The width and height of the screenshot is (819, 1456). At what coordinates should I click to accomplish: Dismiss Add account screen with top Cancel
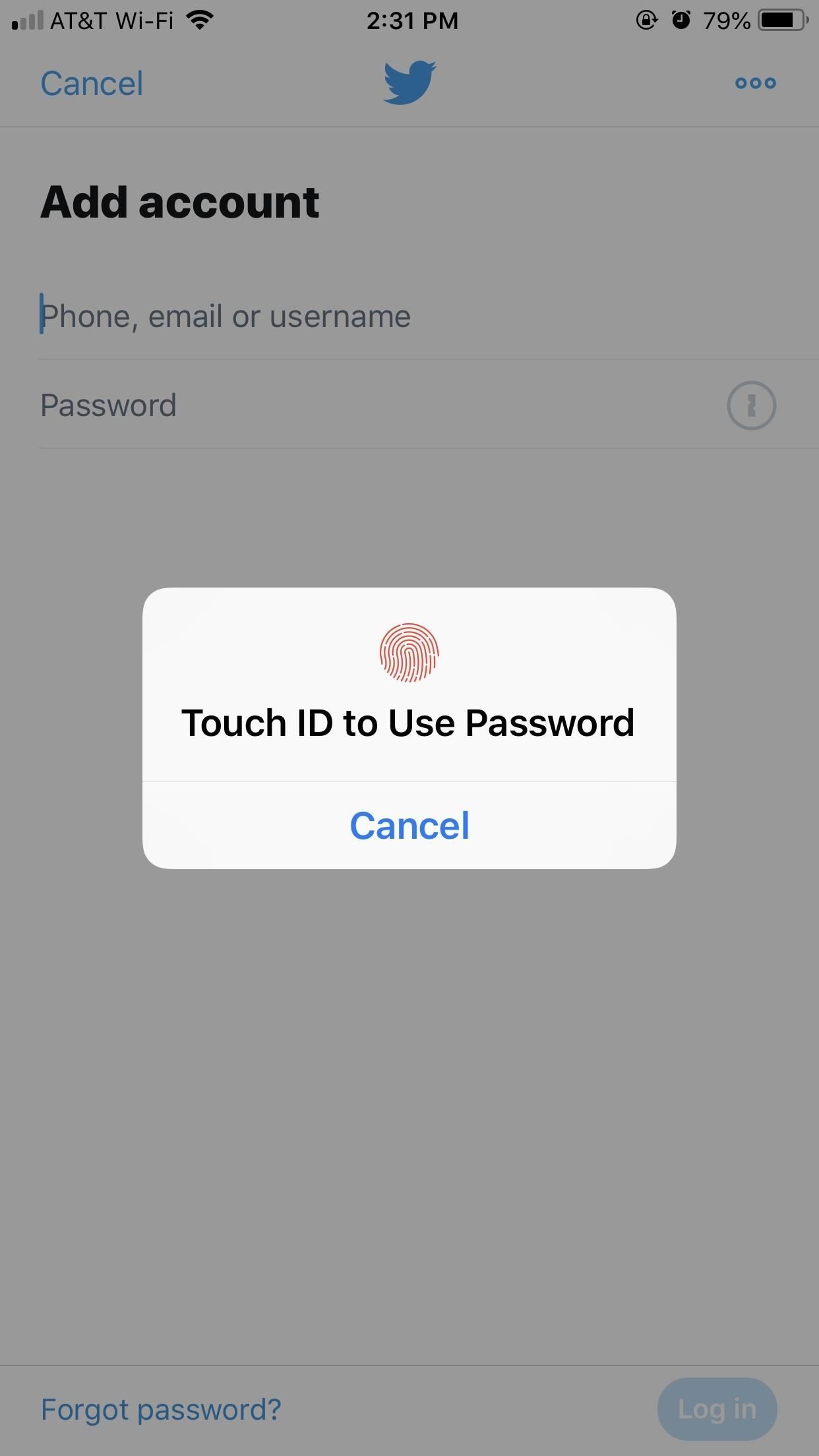[92, 82]
